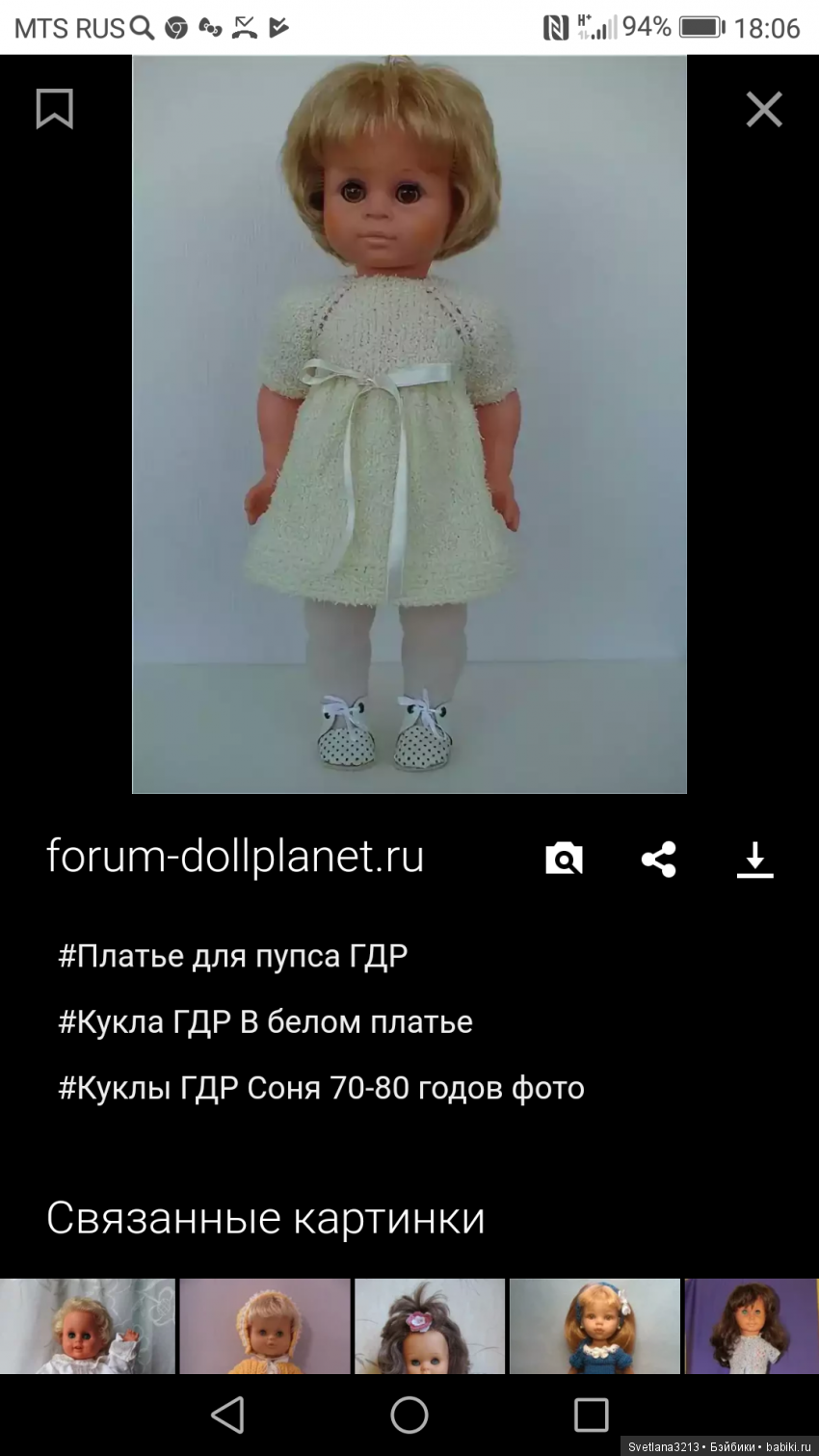Select hashtag Кукла ГДР В белом платье

(x=266, y=1021)
